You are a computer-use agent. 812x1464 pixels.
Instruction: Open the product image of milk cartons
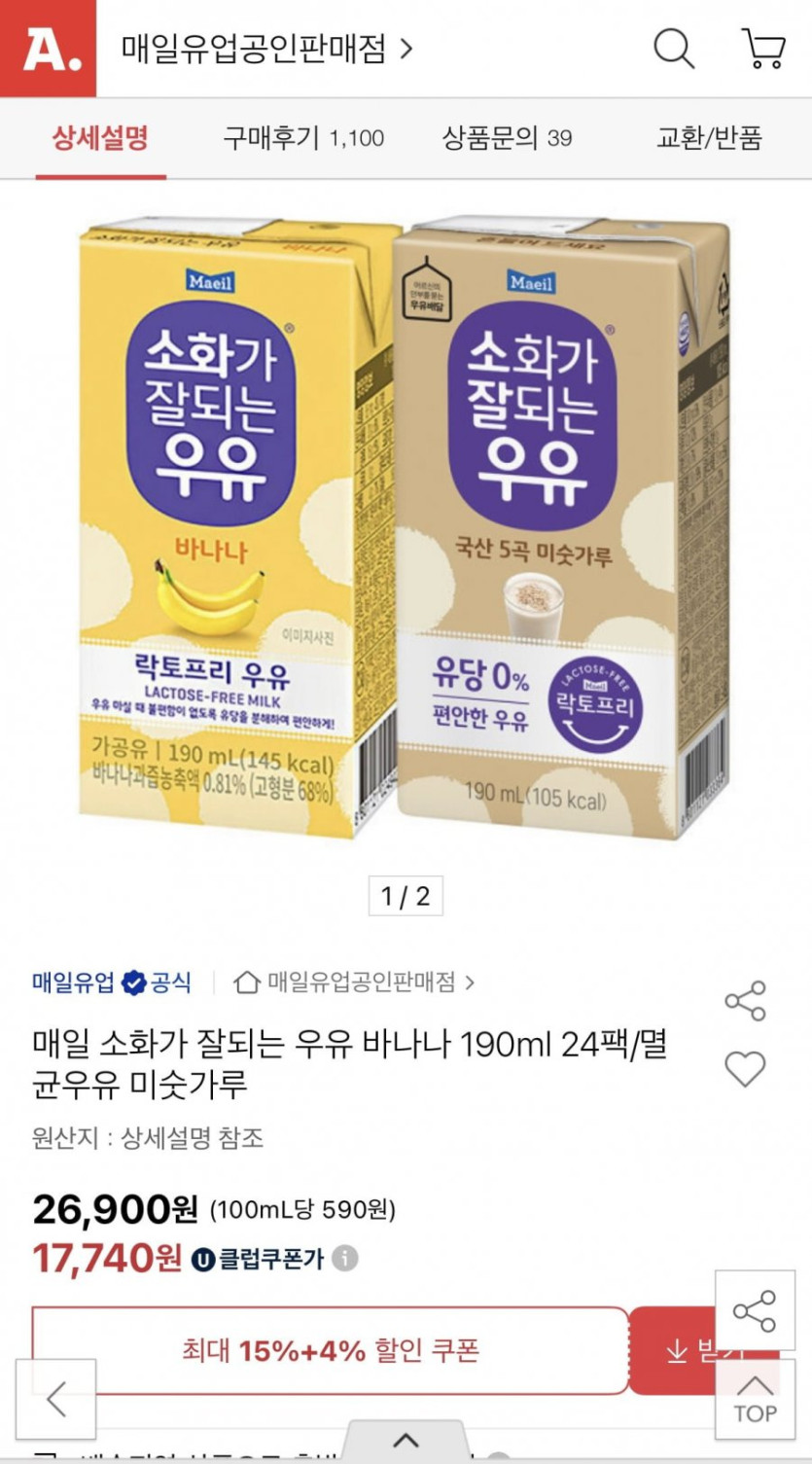(x=404, y=525)
